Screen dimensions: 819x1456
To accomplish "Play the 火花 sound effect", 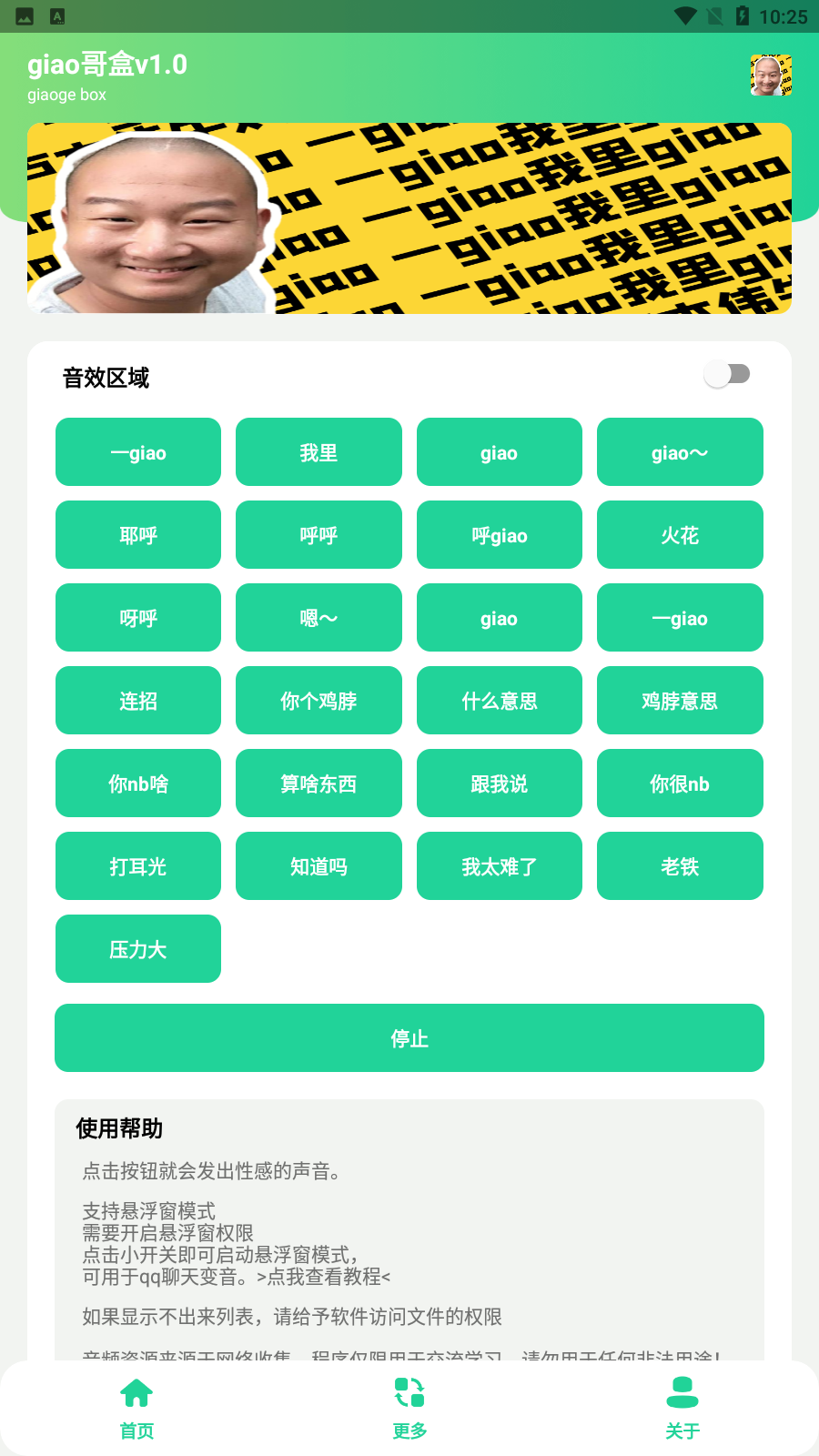I will pos(680,535).
